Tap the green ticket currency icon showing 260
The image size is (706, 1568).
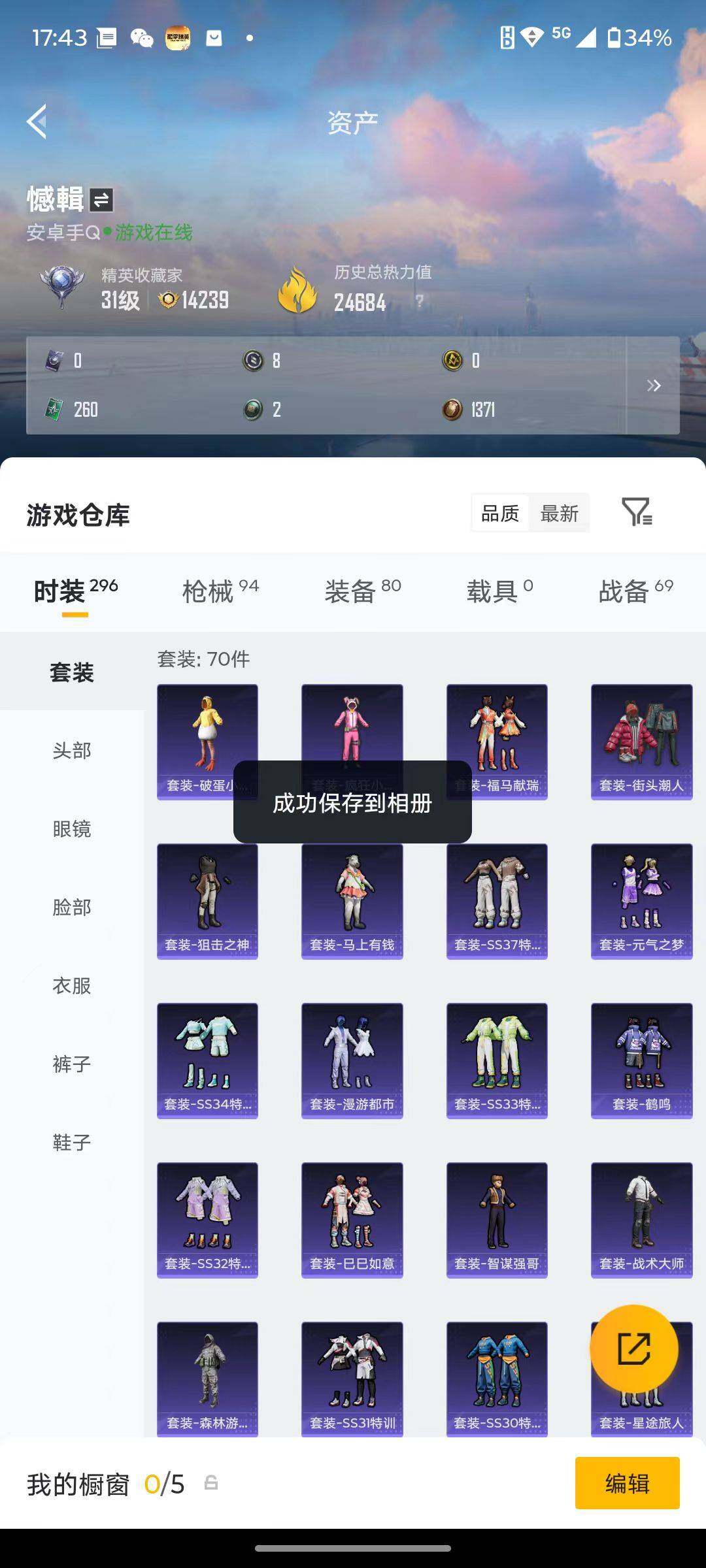[x=54, y=410]
